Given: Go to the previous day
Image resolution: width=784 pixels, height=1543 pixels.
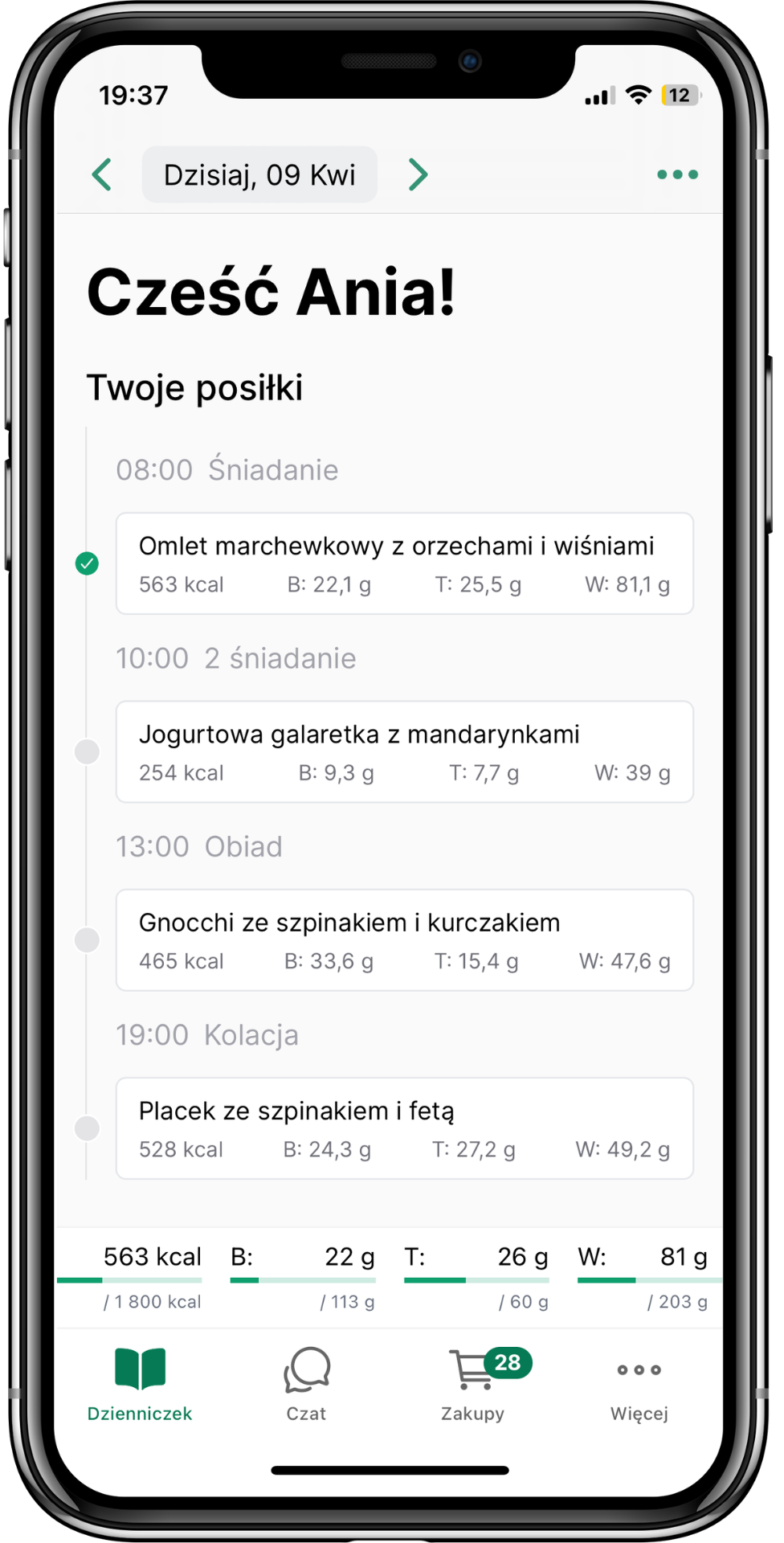Looking at the screenshot, I should point(102,174).
